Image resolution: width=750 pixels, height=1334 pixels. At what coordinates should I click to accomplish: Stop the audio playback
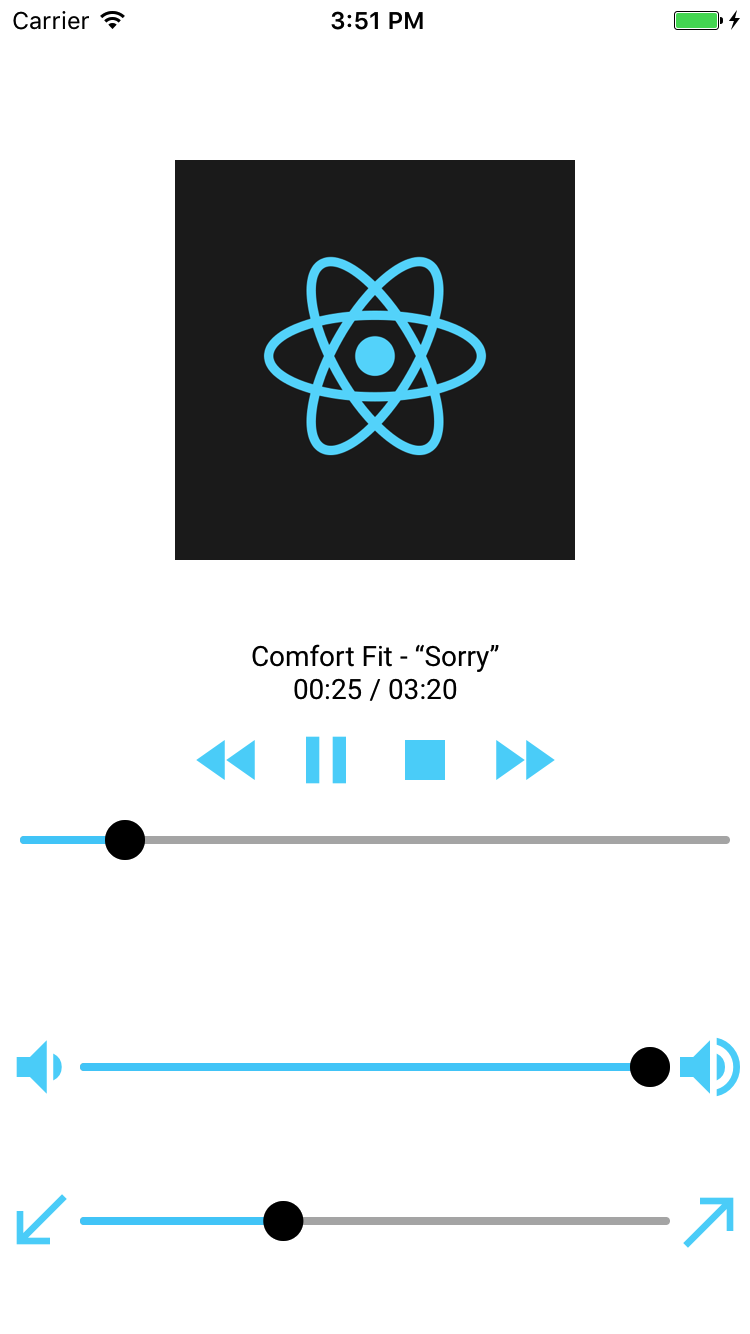point(425,760)
